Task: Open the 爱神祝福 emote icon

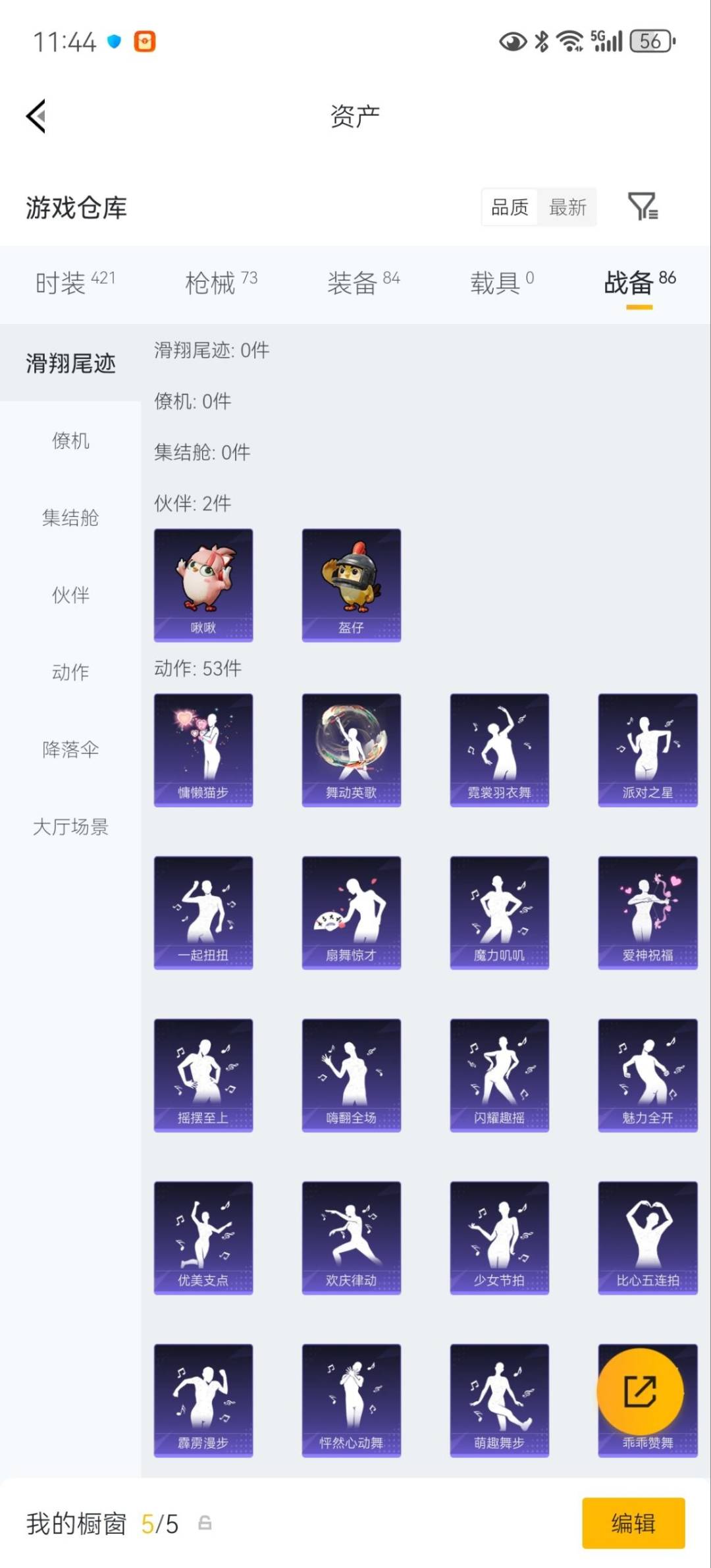Action: (x=646, y=911)
